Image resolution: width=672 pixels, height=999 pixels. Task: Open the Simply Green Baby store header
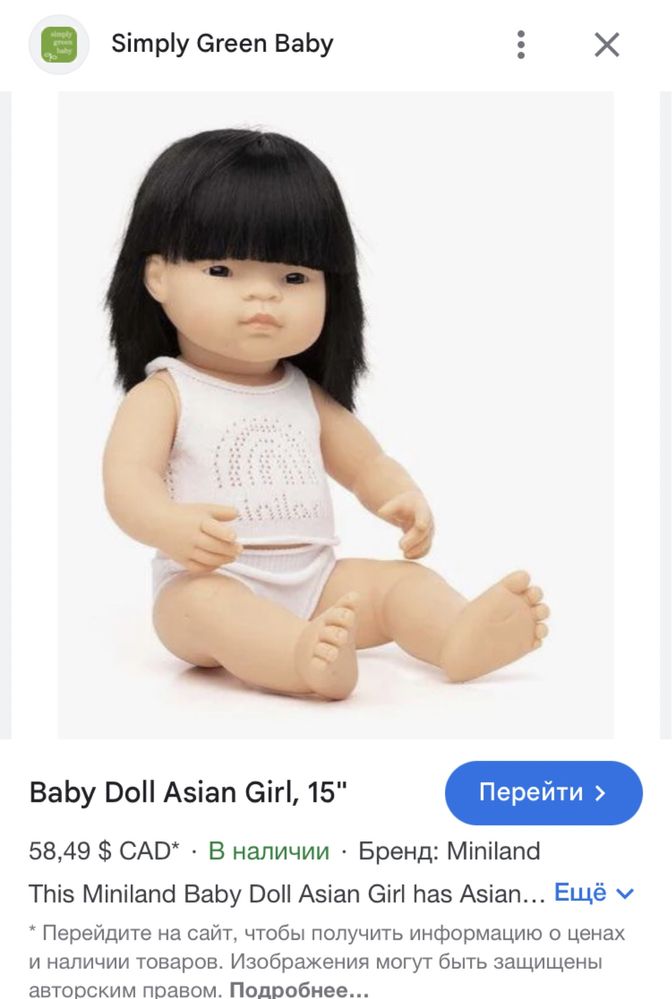pyautogui.click(x=222, y=44)
